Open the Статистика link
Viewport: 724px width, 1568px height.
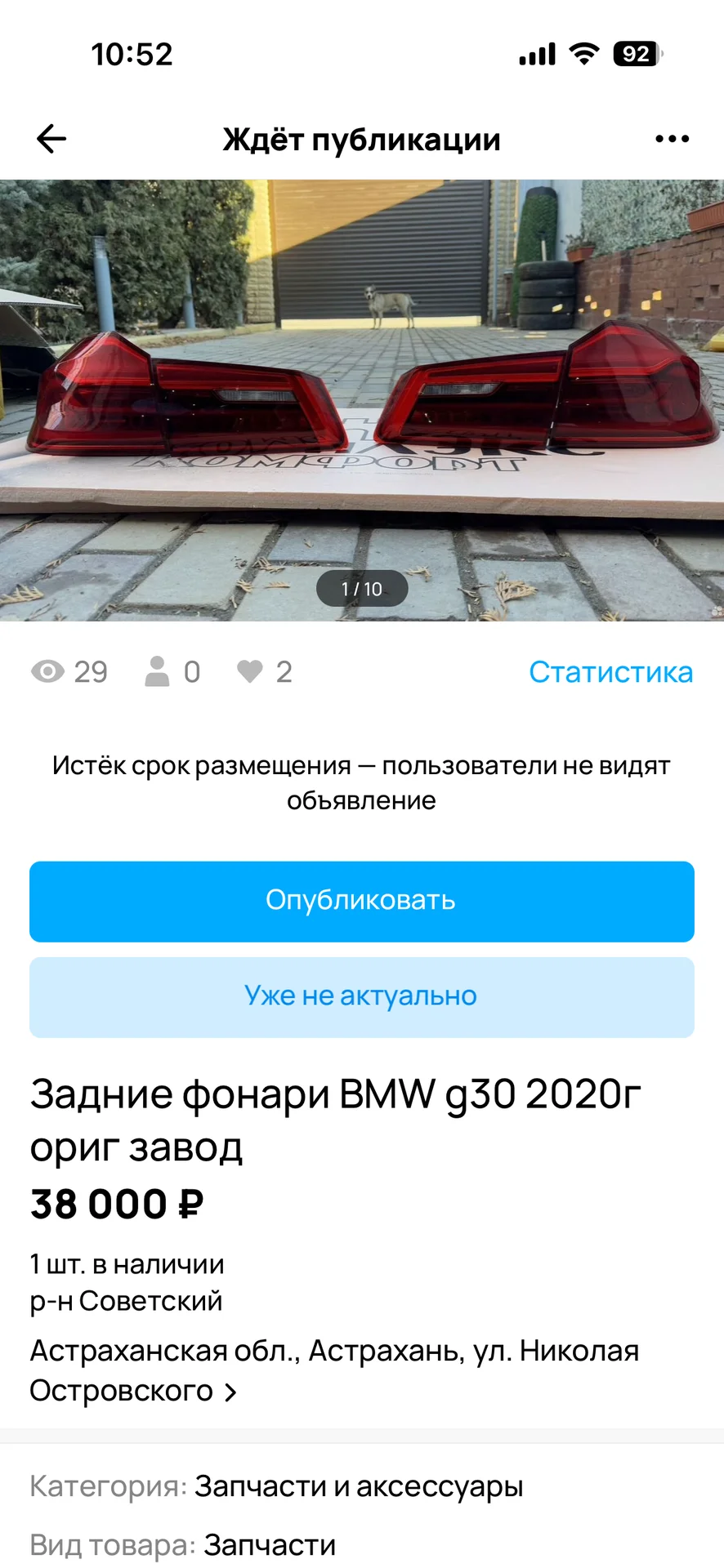[x=610, y=672]
